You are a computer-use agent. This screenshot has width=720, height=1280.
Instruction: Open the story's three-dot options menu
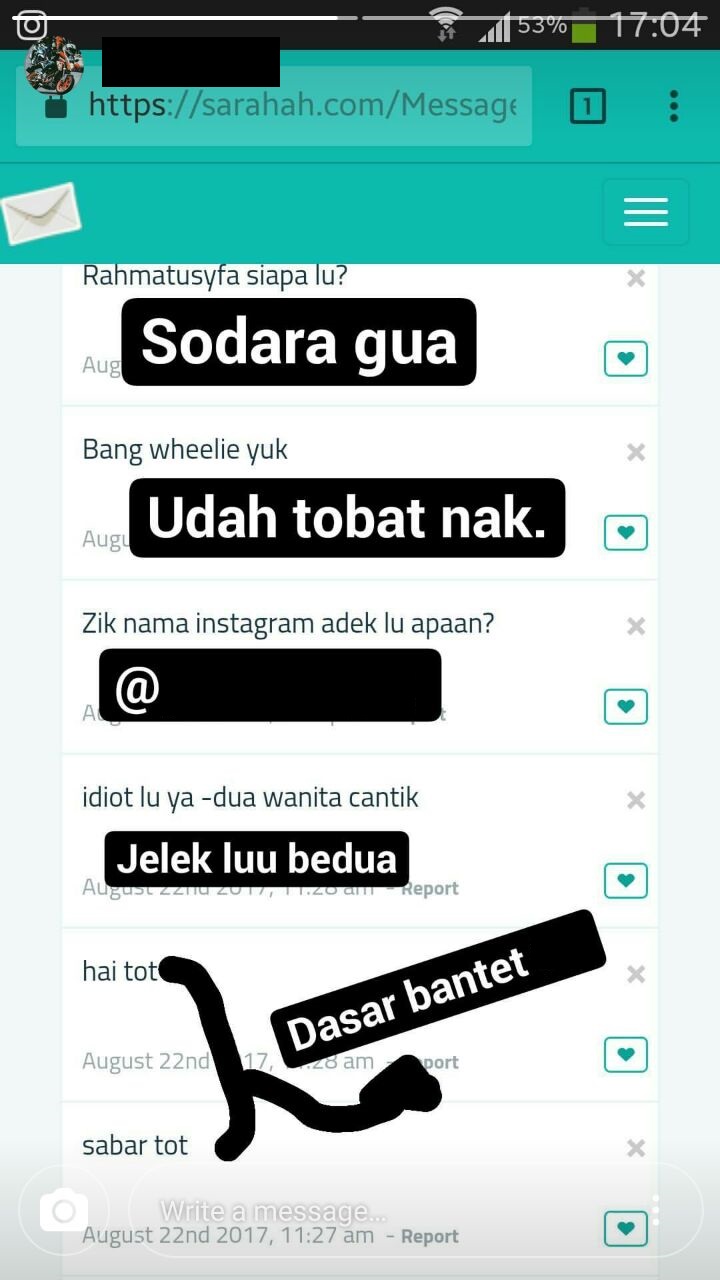(x=656, y=1211)
